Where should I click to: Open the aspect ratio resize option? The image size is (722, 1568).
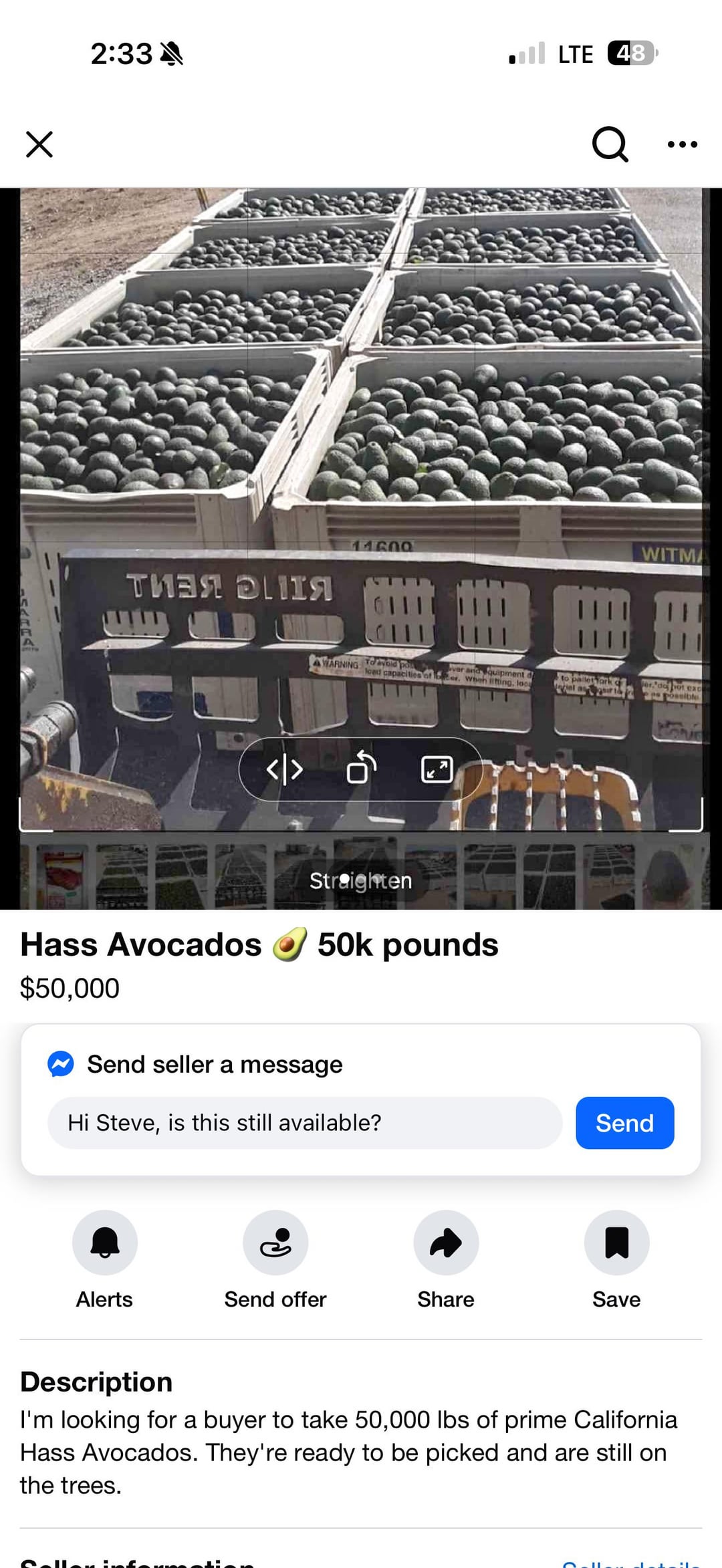click(437, 769)
